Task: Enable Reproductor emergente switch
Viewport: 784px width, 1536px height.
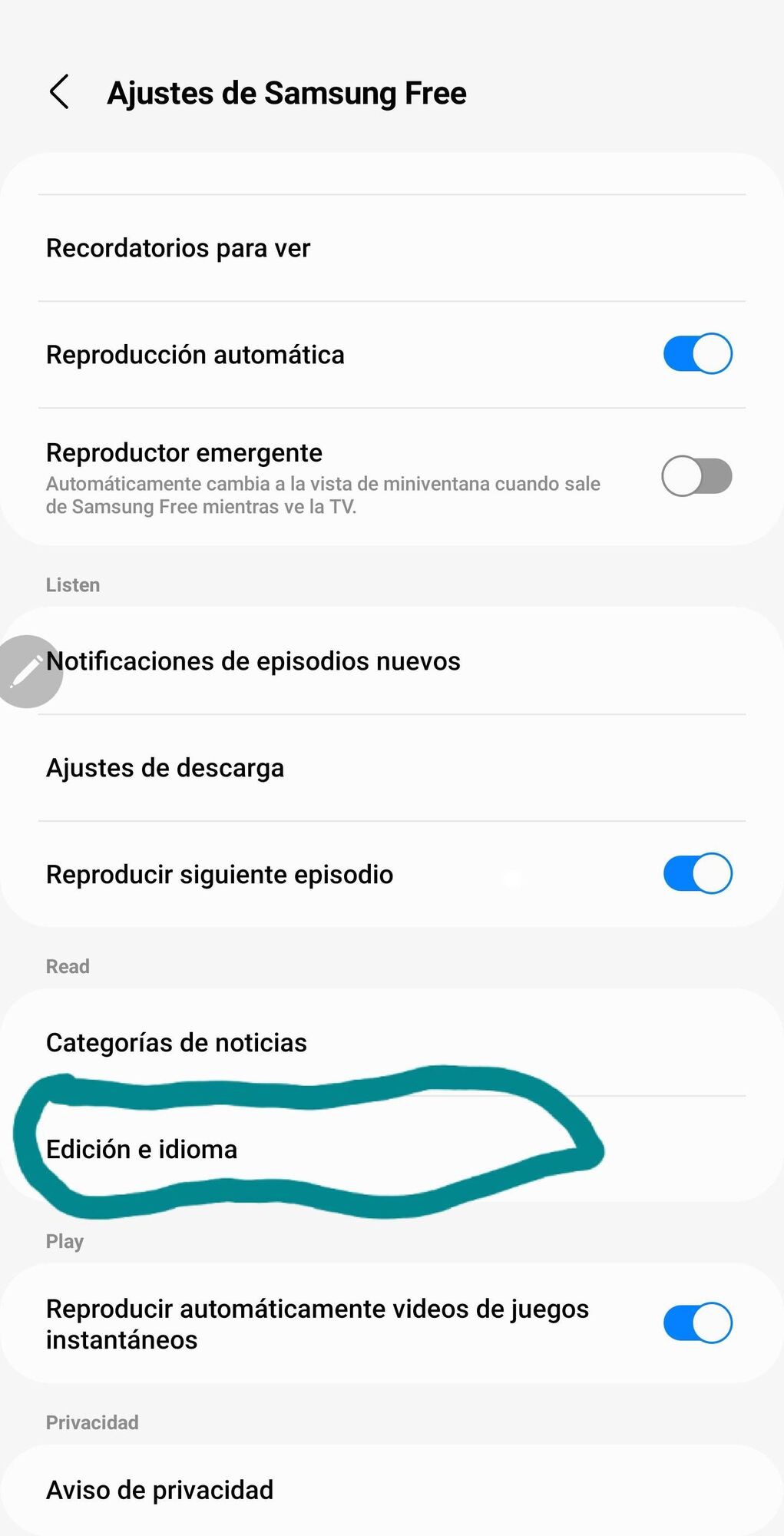Action: click(696, 476)
